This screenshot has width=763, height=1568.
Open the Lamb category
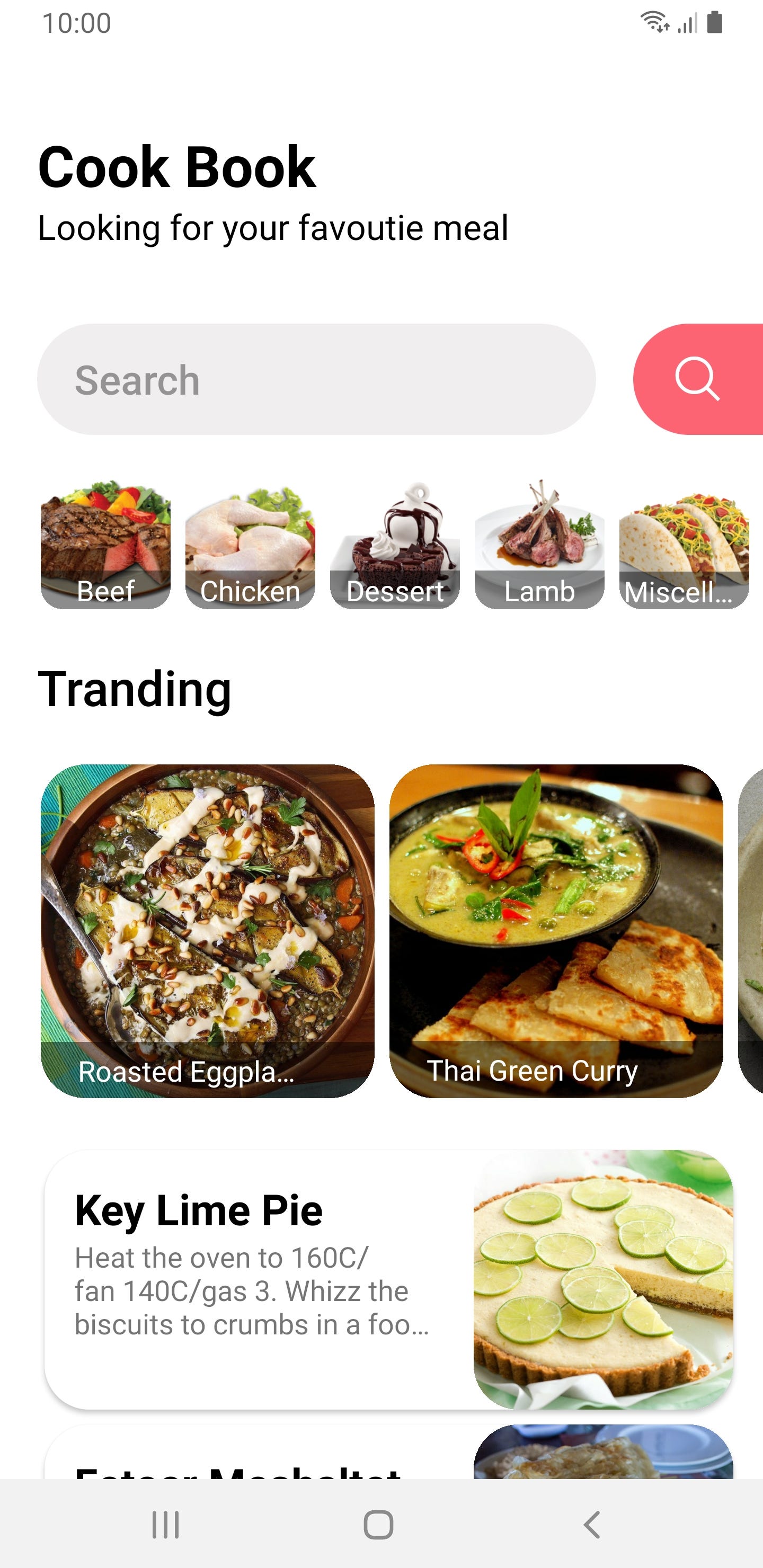pos(539,545)
